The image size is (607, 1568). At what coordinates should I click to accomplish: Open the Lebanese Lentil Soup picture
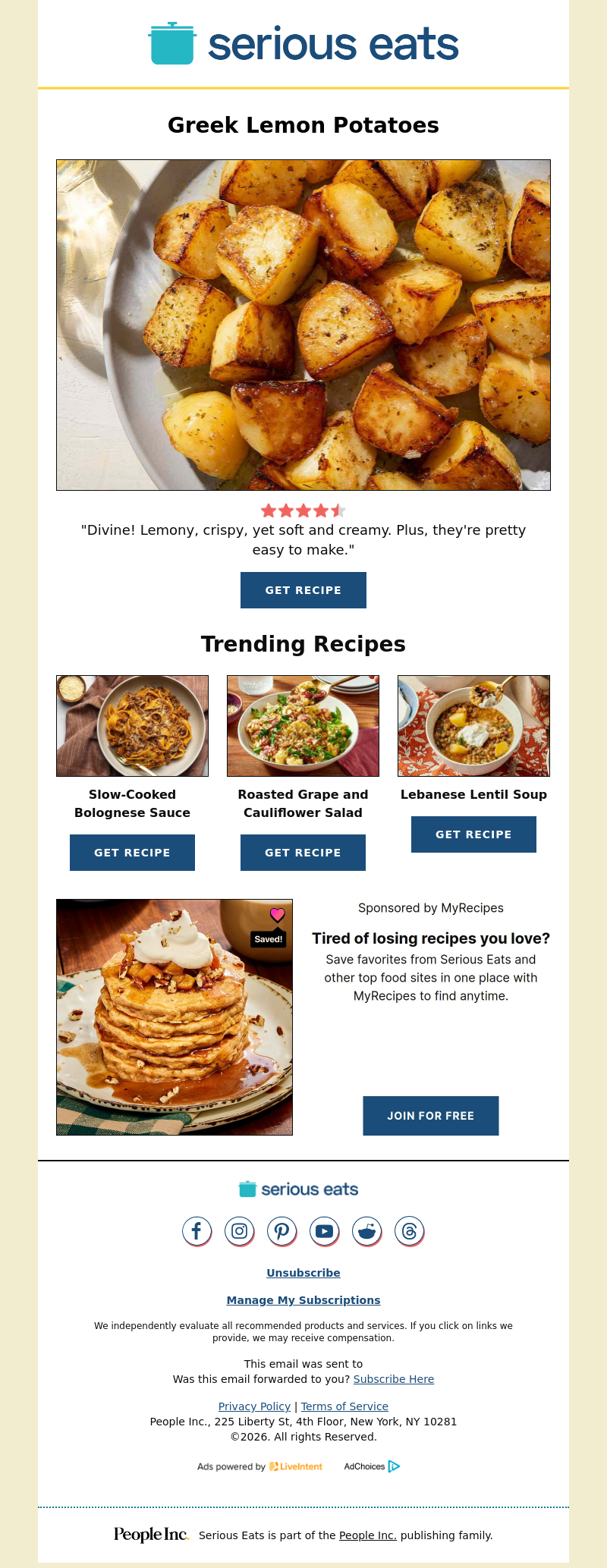click(473, 726)
